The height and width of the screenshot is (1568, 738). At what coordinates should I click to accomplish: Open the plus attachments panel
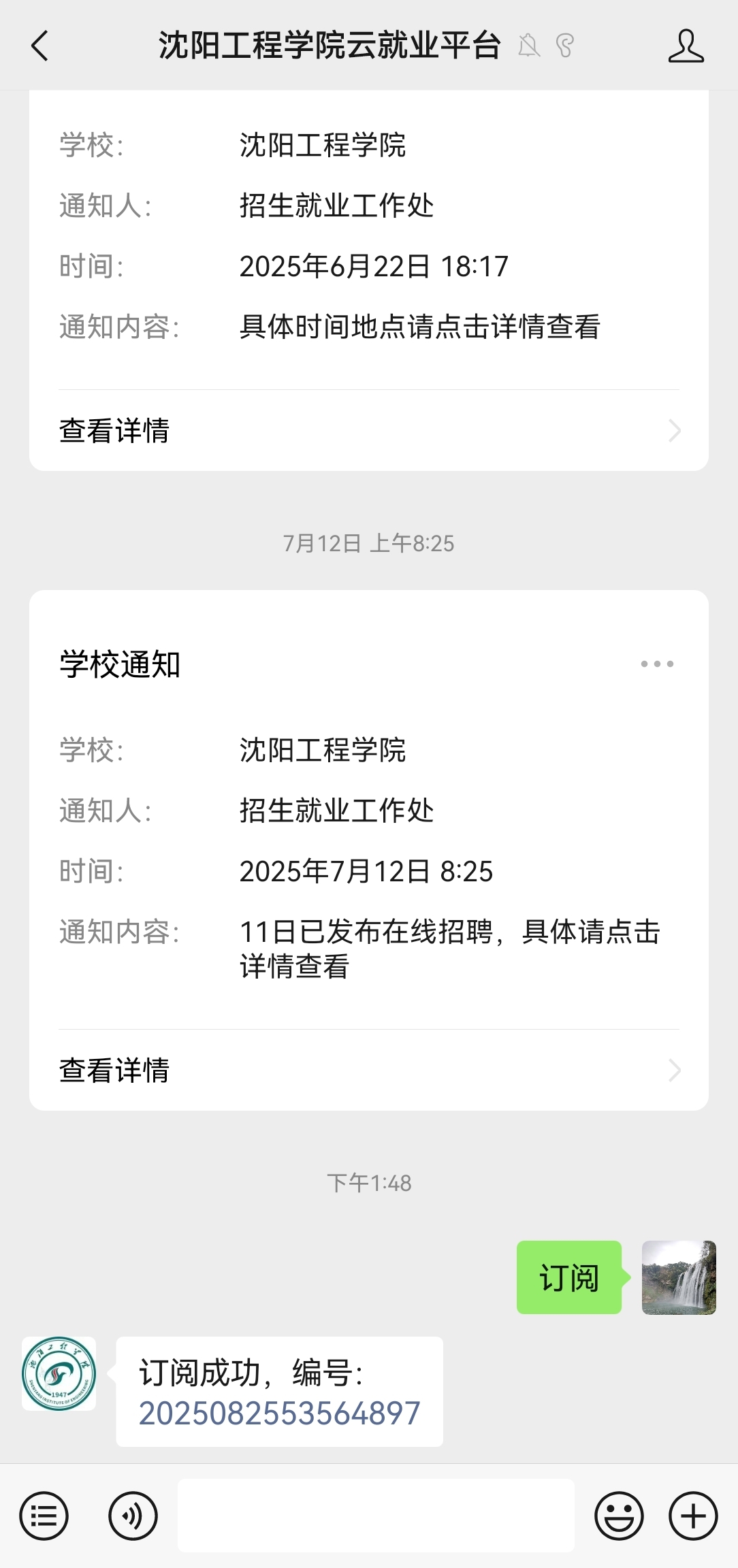point(693,1516)
